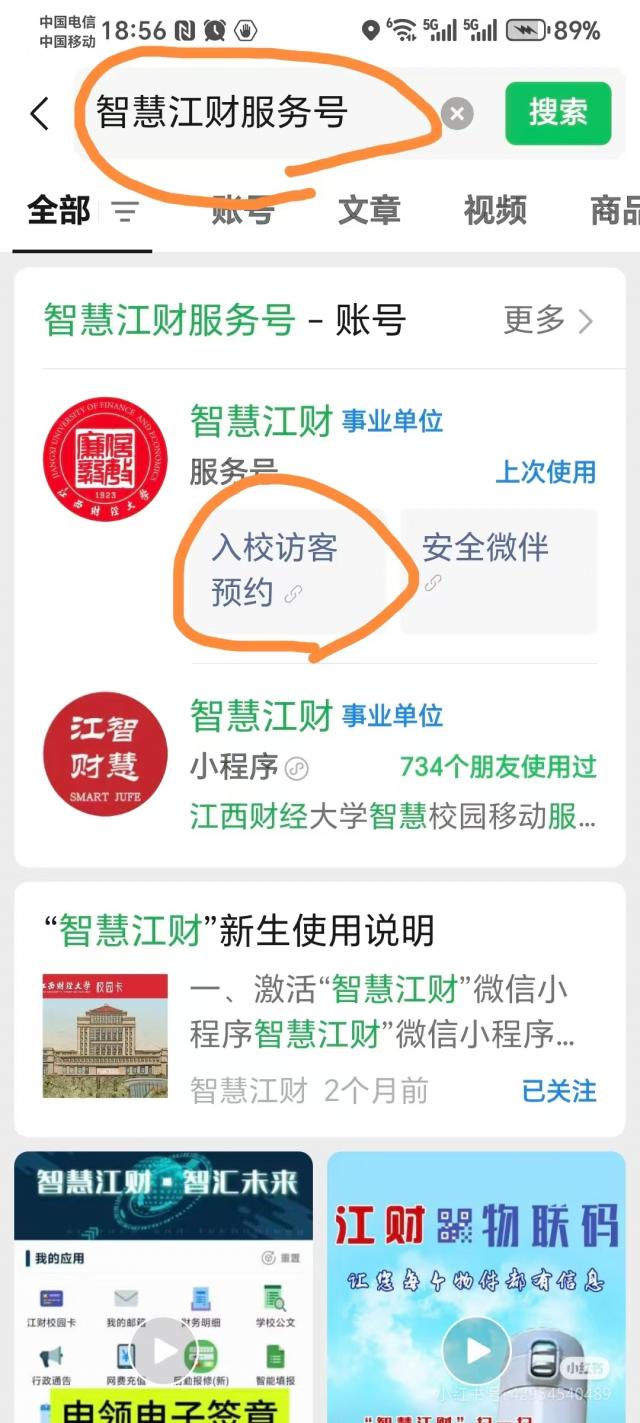Switch to the 视频 tab
The width and height of the screenshot is (640, 1423).
pos(495,211)
